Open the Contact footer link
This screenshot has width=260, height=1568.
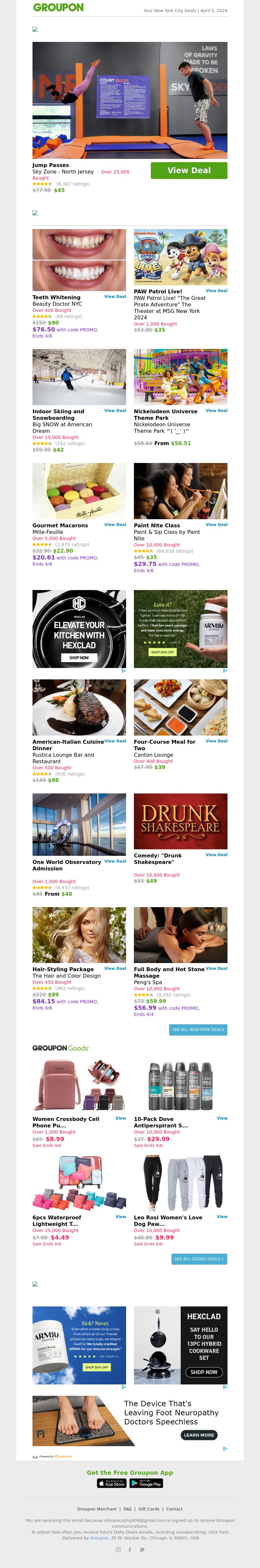coord(174,1509)
